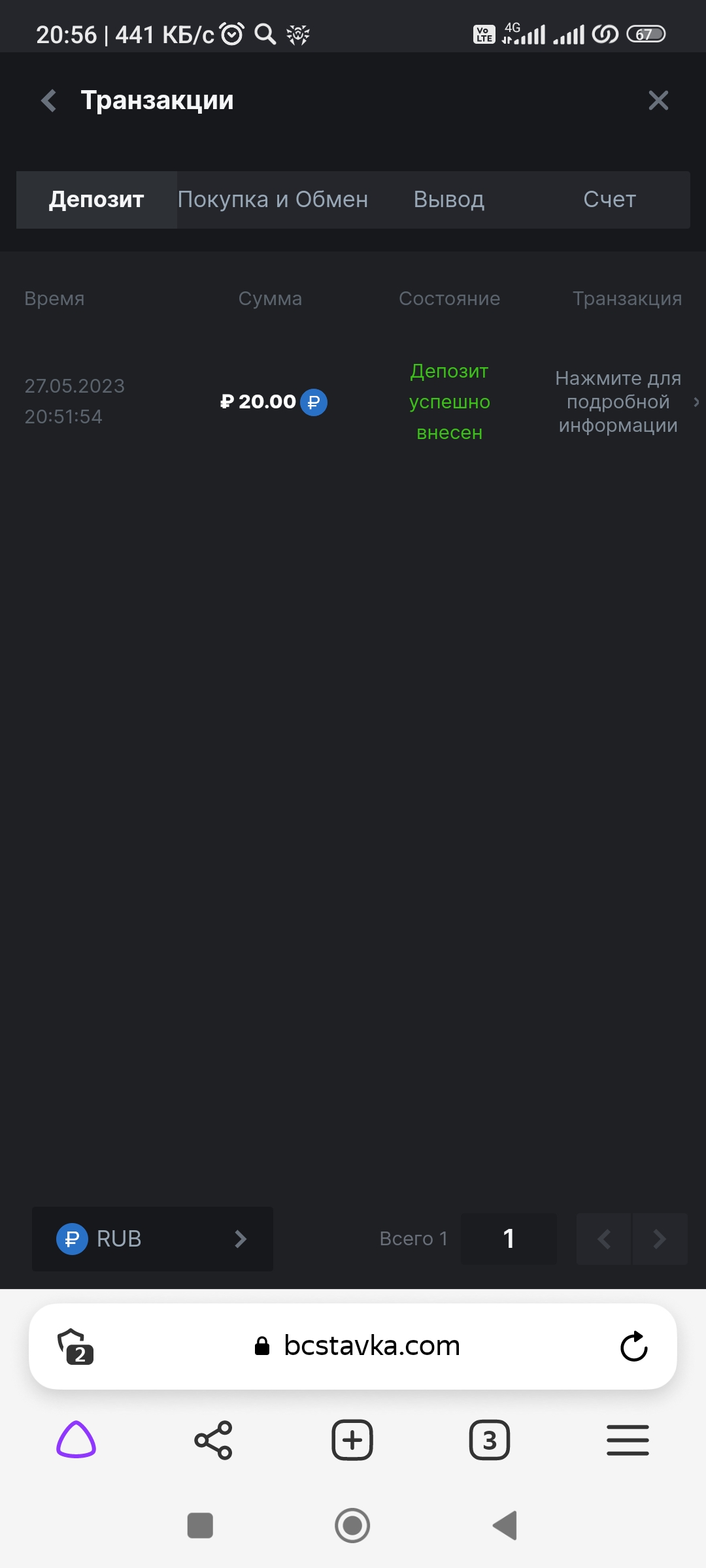
Task: Switch to the Вывод tab
Action: (449, 200)
